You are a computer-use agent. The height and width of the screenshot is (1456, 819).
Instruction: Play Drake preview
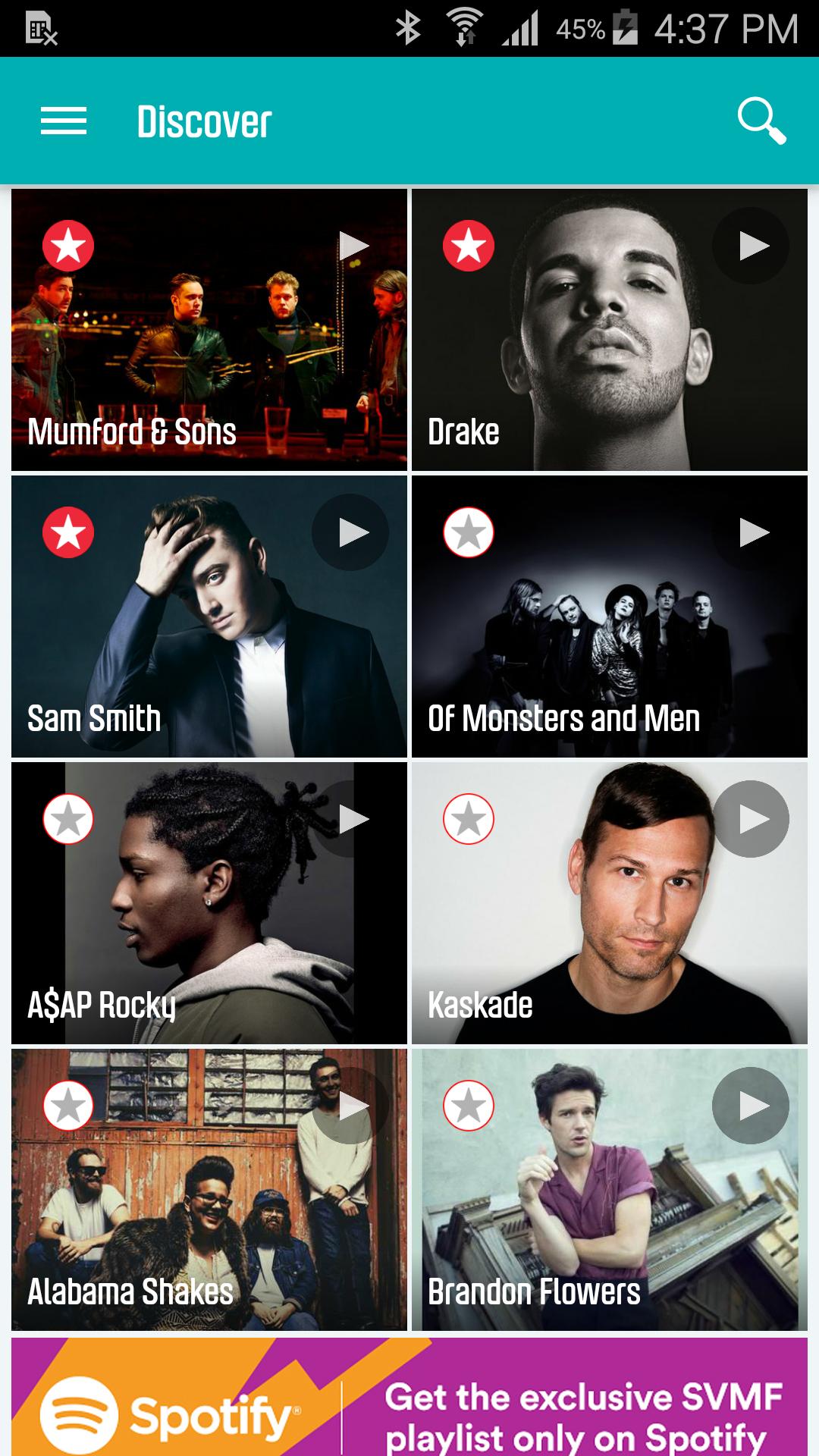751,246
